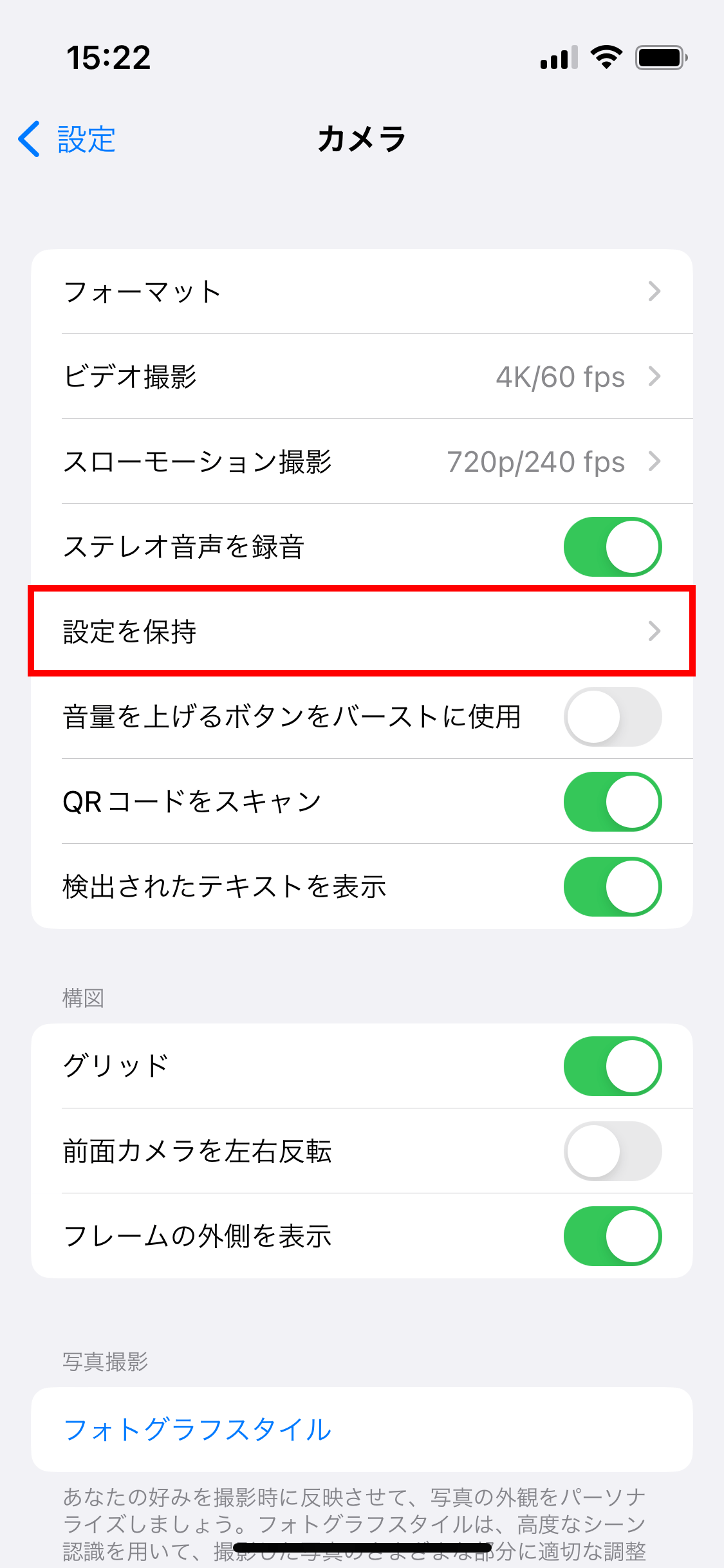Turn off ステレオ音声を録音
The width and height of the screenshot is (724, 1568).
613,546
